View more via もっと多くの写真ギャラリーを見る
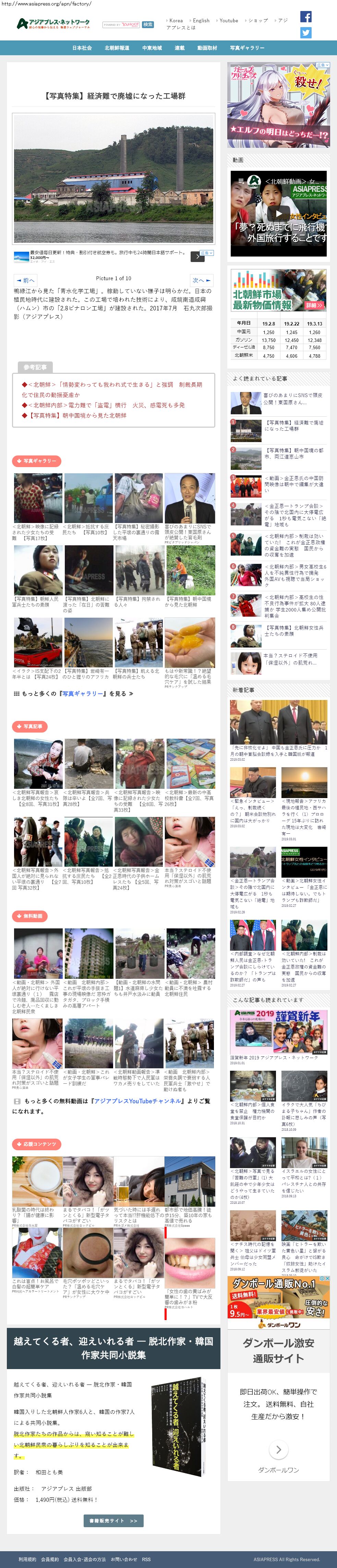337x1568 pixels. [x=74, y=693]
